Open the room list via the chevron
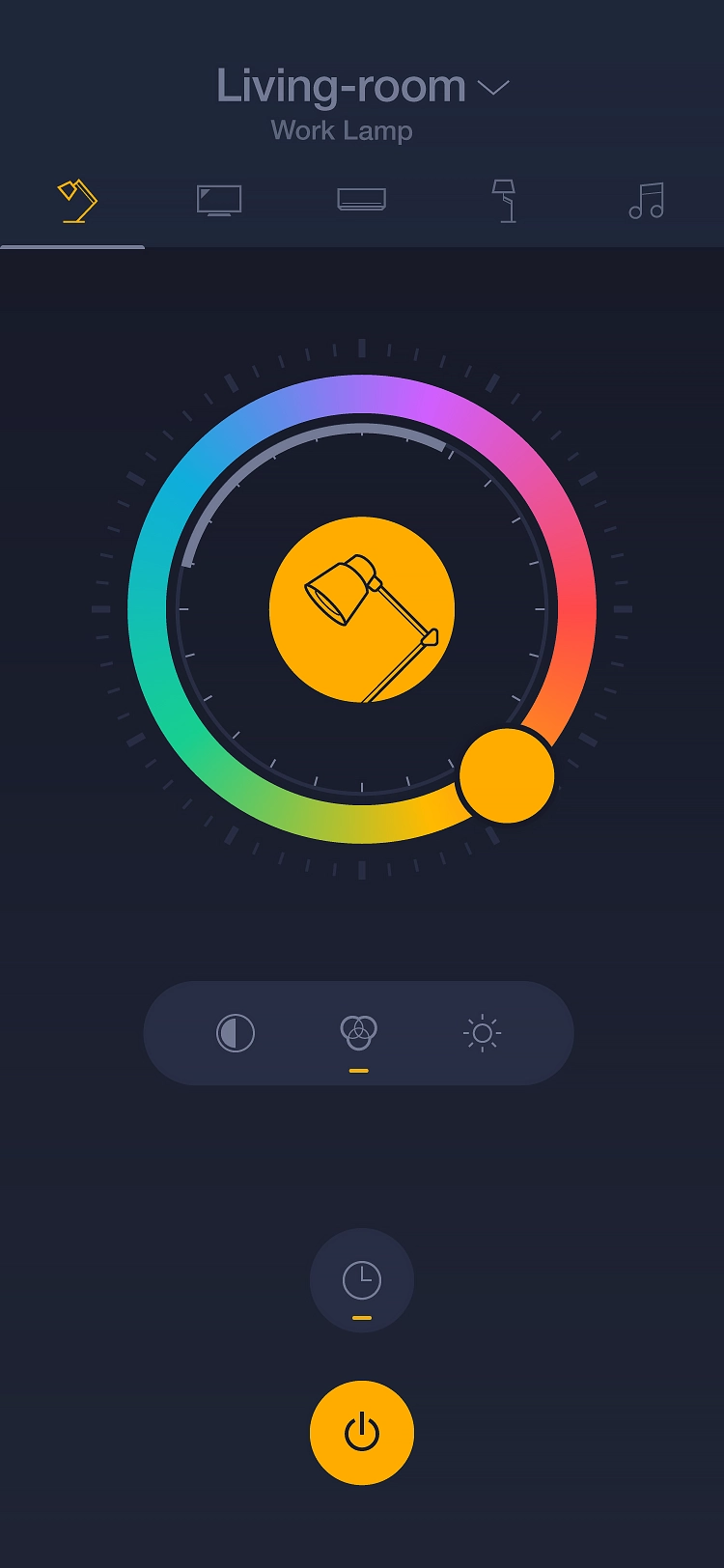The width and height of the screenshot is (724, 1568). pos(495,88)
